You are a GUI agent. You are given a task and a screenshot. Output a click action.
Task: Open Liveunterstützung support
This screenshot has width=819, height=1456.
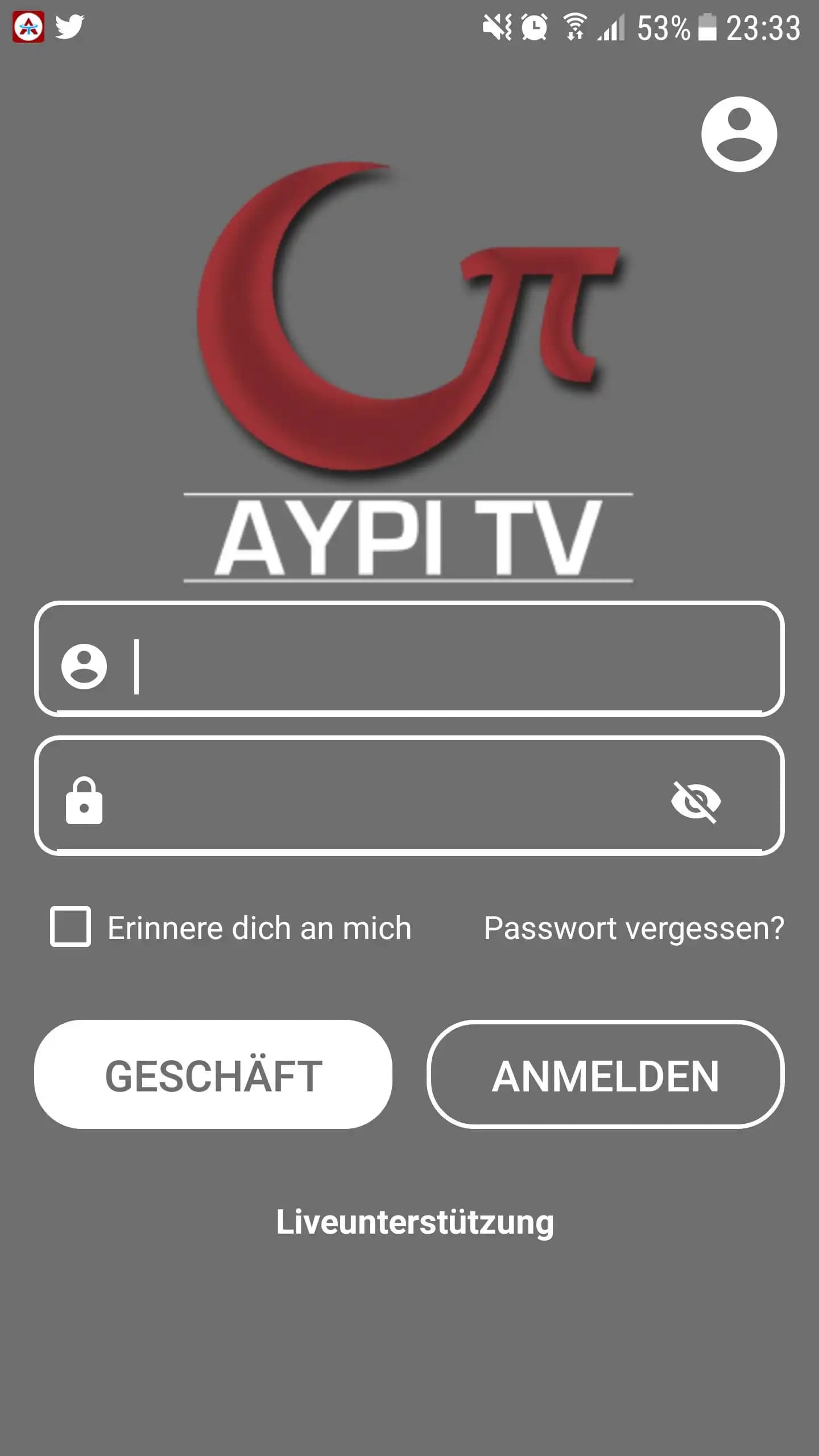coord(415,1222)
